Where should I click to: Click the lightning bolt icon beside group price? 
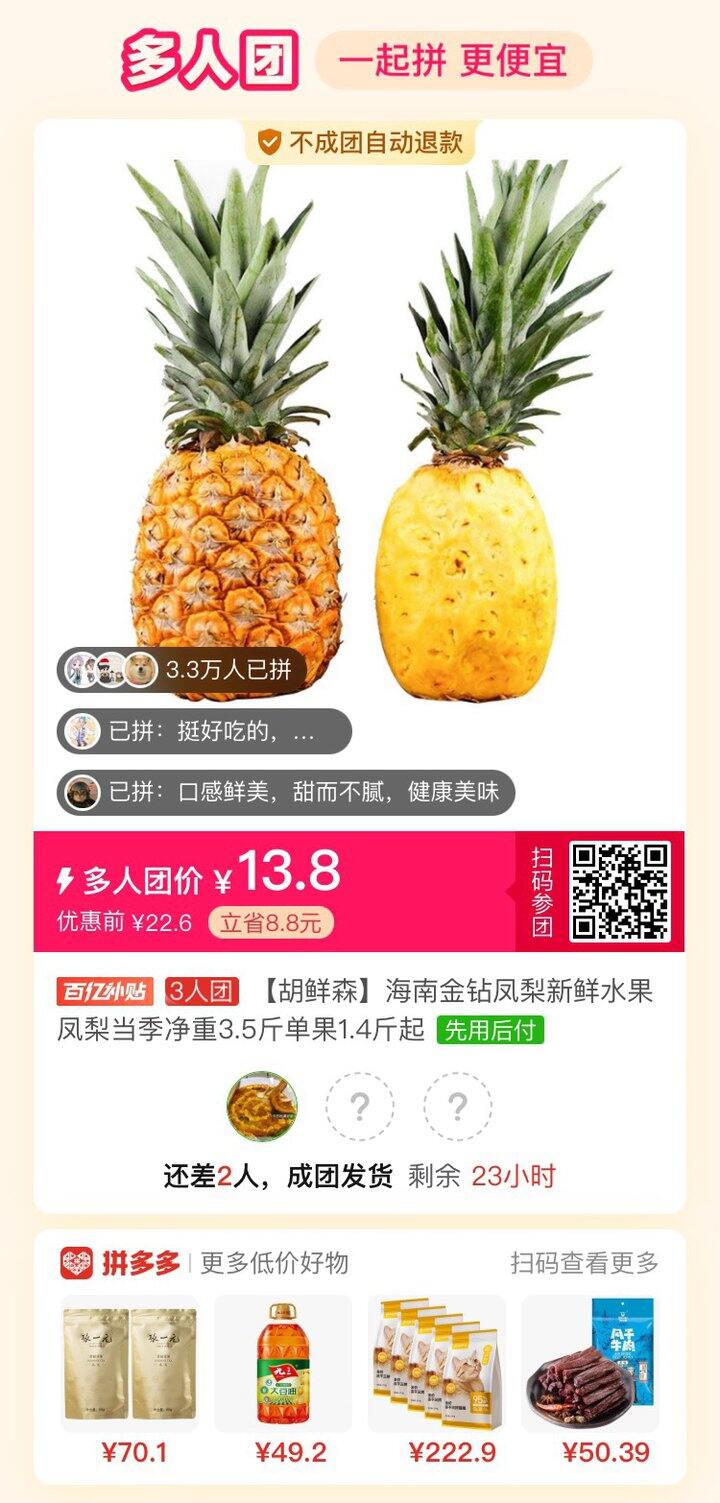[x=62, y=876]
